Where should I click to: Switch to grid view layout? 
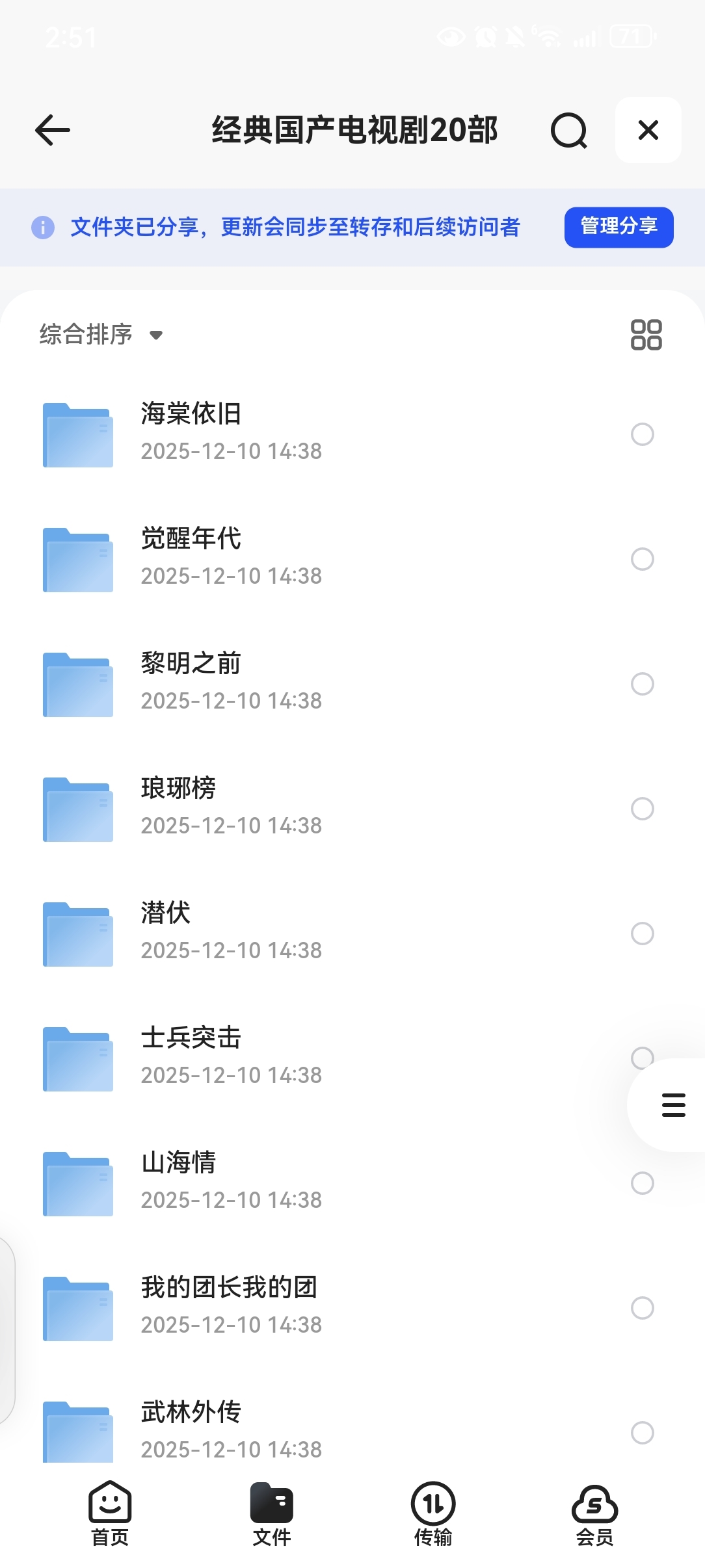pyautogui.click(x=646, y=335)
